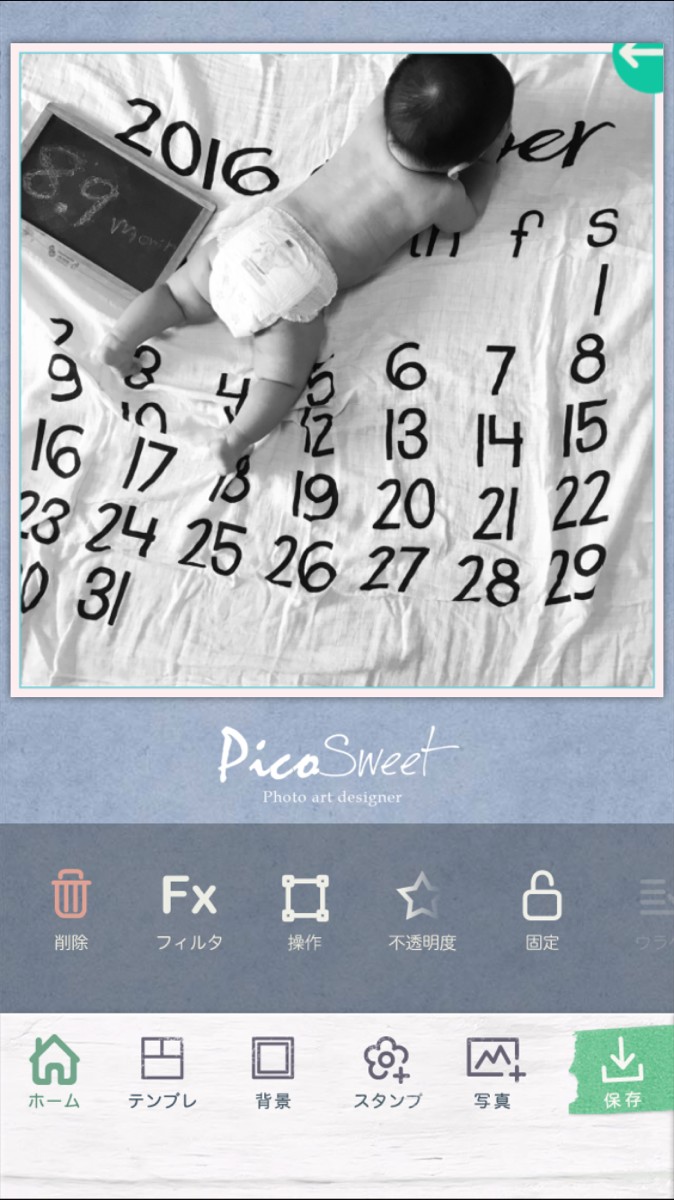Tap the green back arrow on the photo
The width and height of the screenshot is (674, 1200).
[x=640, y=62]
